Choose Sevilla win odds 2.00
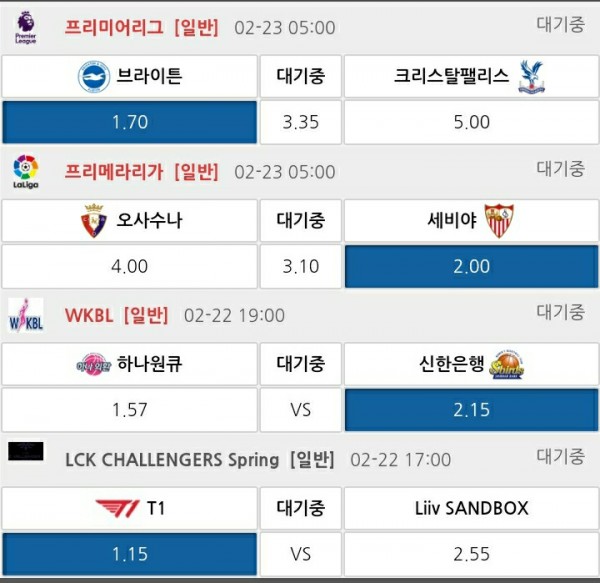 pos(471,266)
